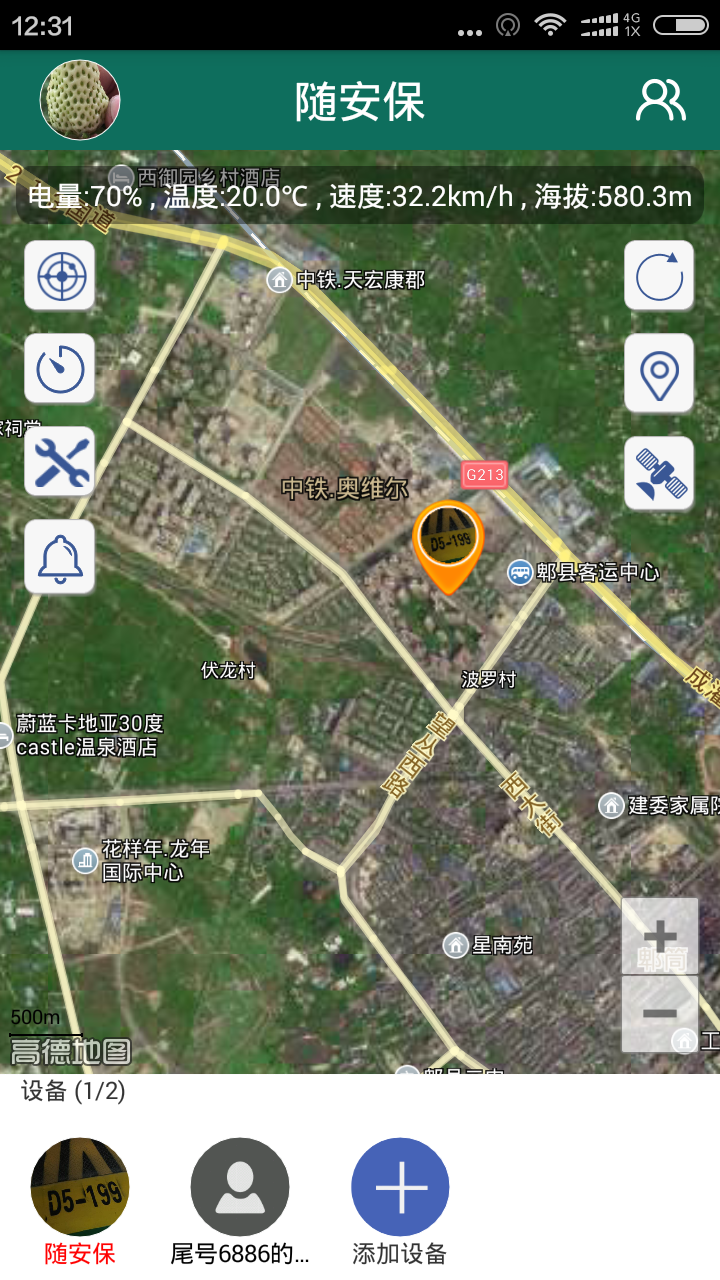Image resolution: width=720 pixels, height=1280 pixels.
Task: Open the alarm bell button
Action: coord(60,556)
